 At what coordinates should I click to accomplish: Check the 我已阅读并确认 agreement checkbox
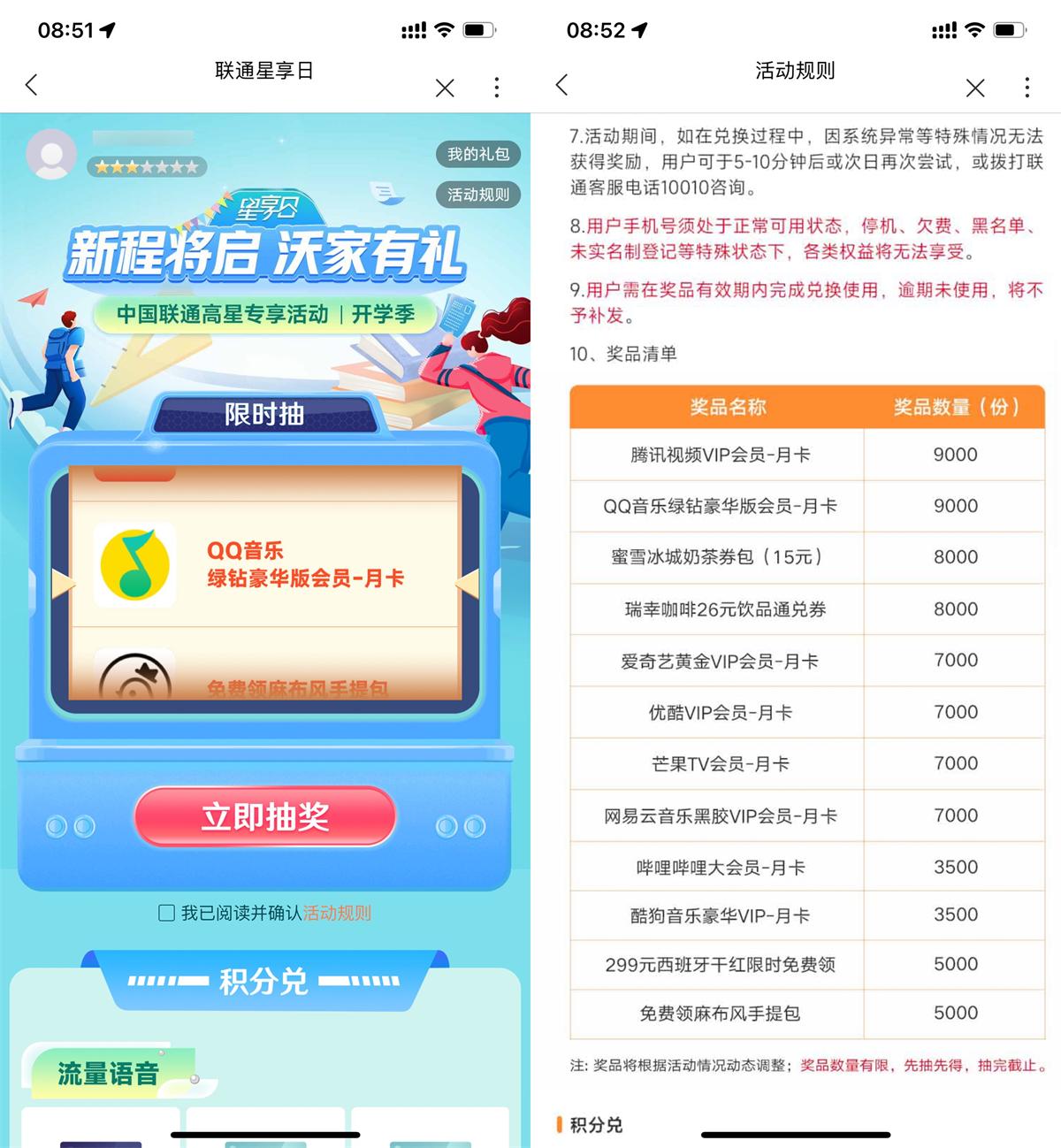165,914
